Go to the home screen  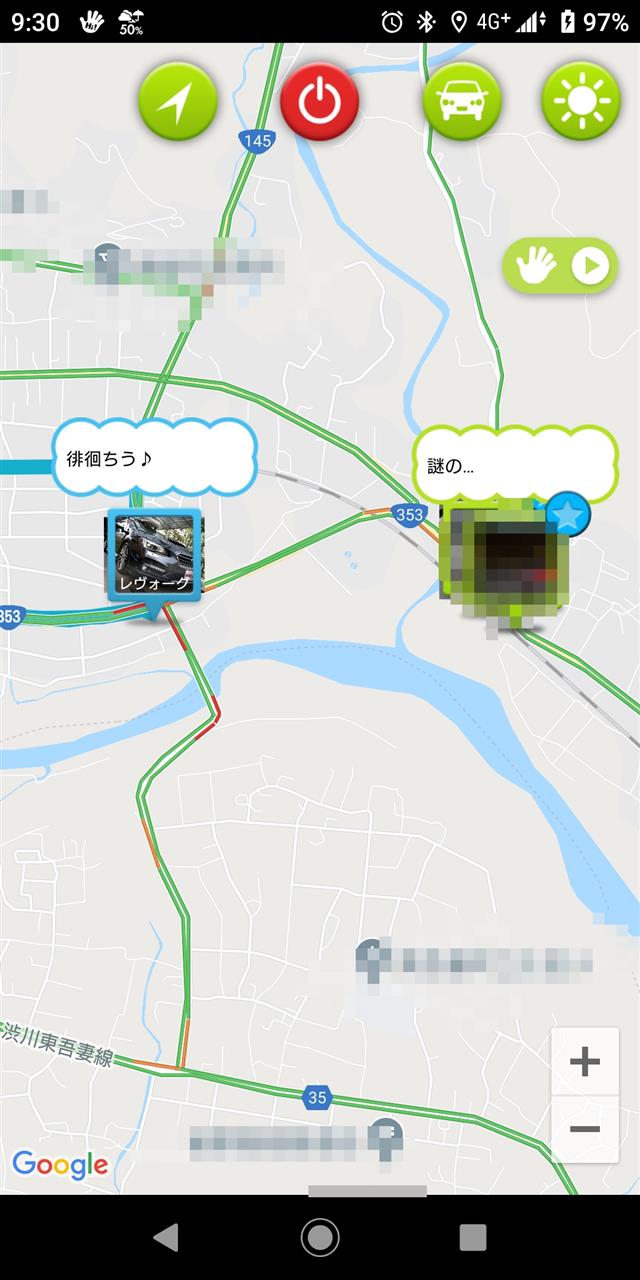[320, 1237]
